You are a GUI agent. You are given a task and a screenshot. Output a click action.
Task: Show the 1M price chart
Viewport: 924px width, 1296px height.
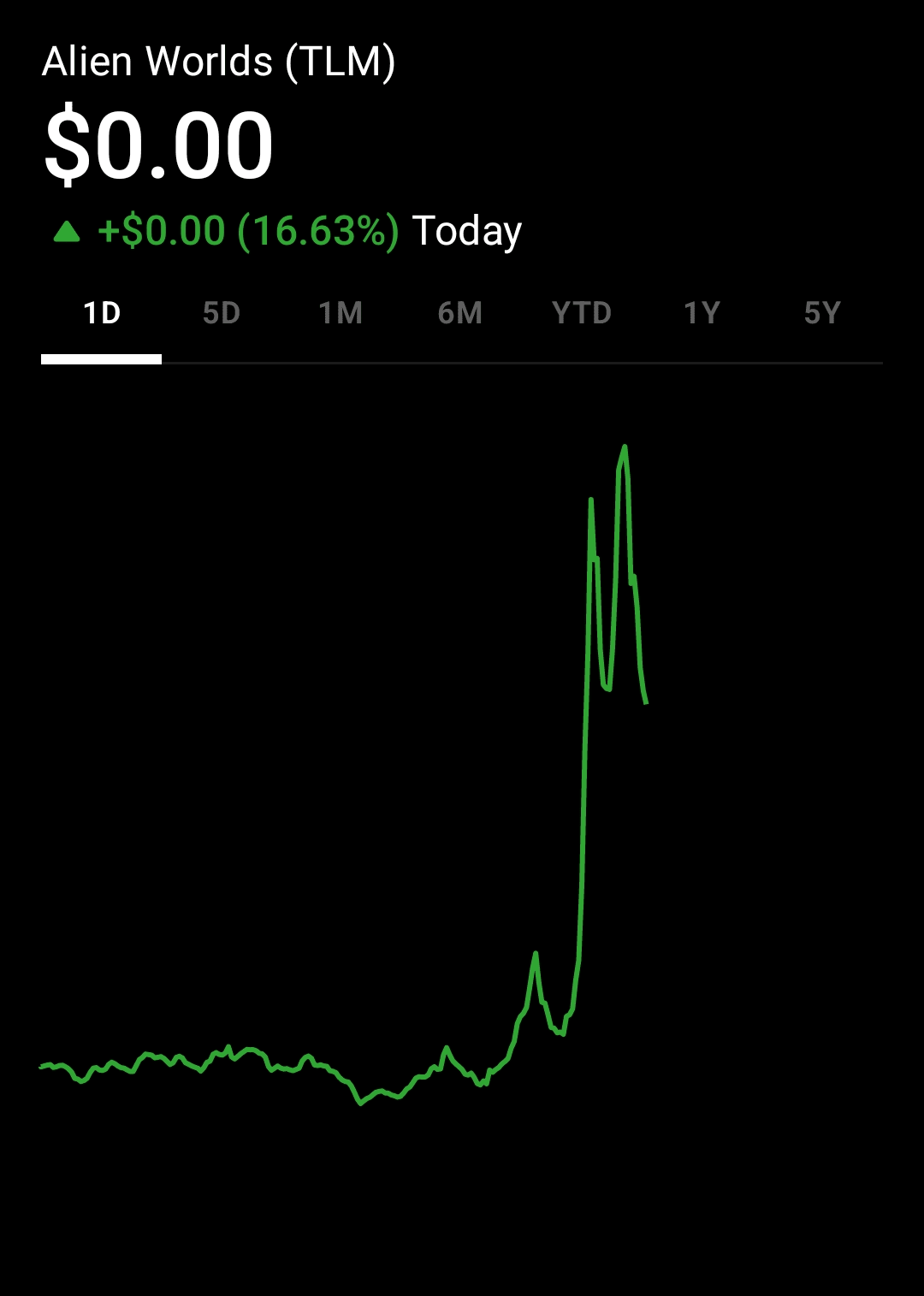(341, 313)
